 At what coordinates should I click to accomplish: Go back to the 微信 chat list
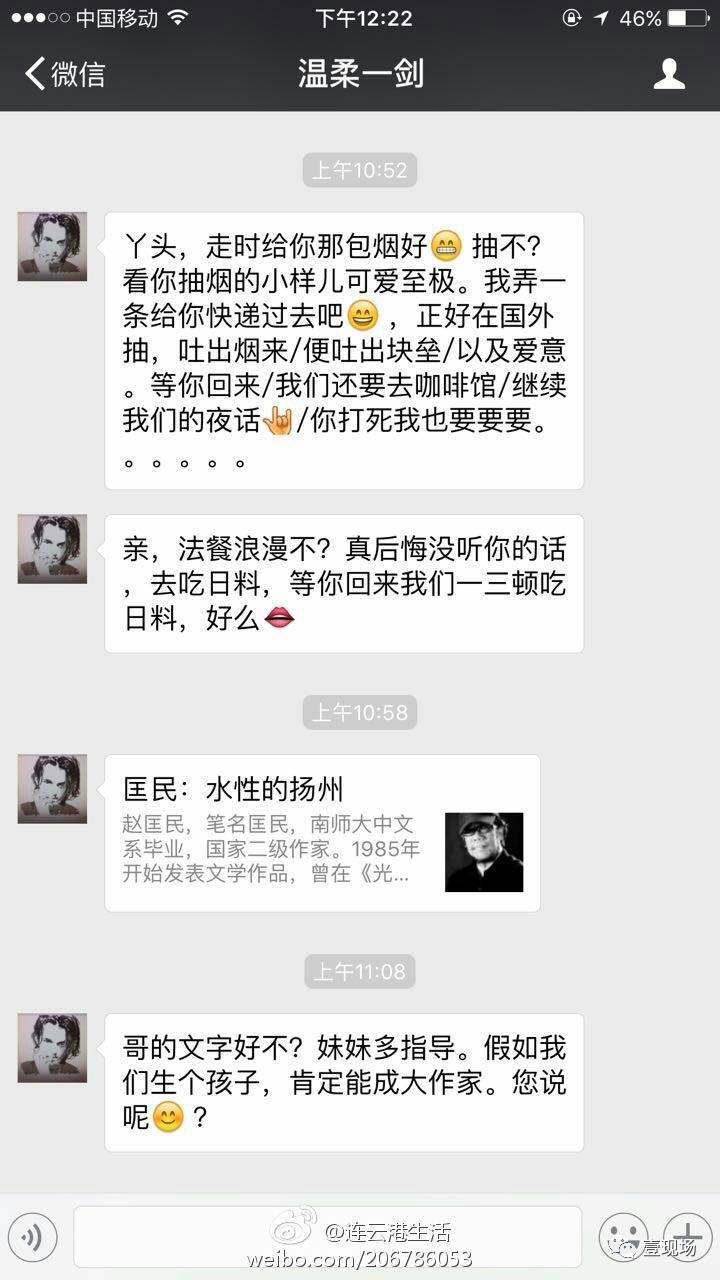(65, 73)
